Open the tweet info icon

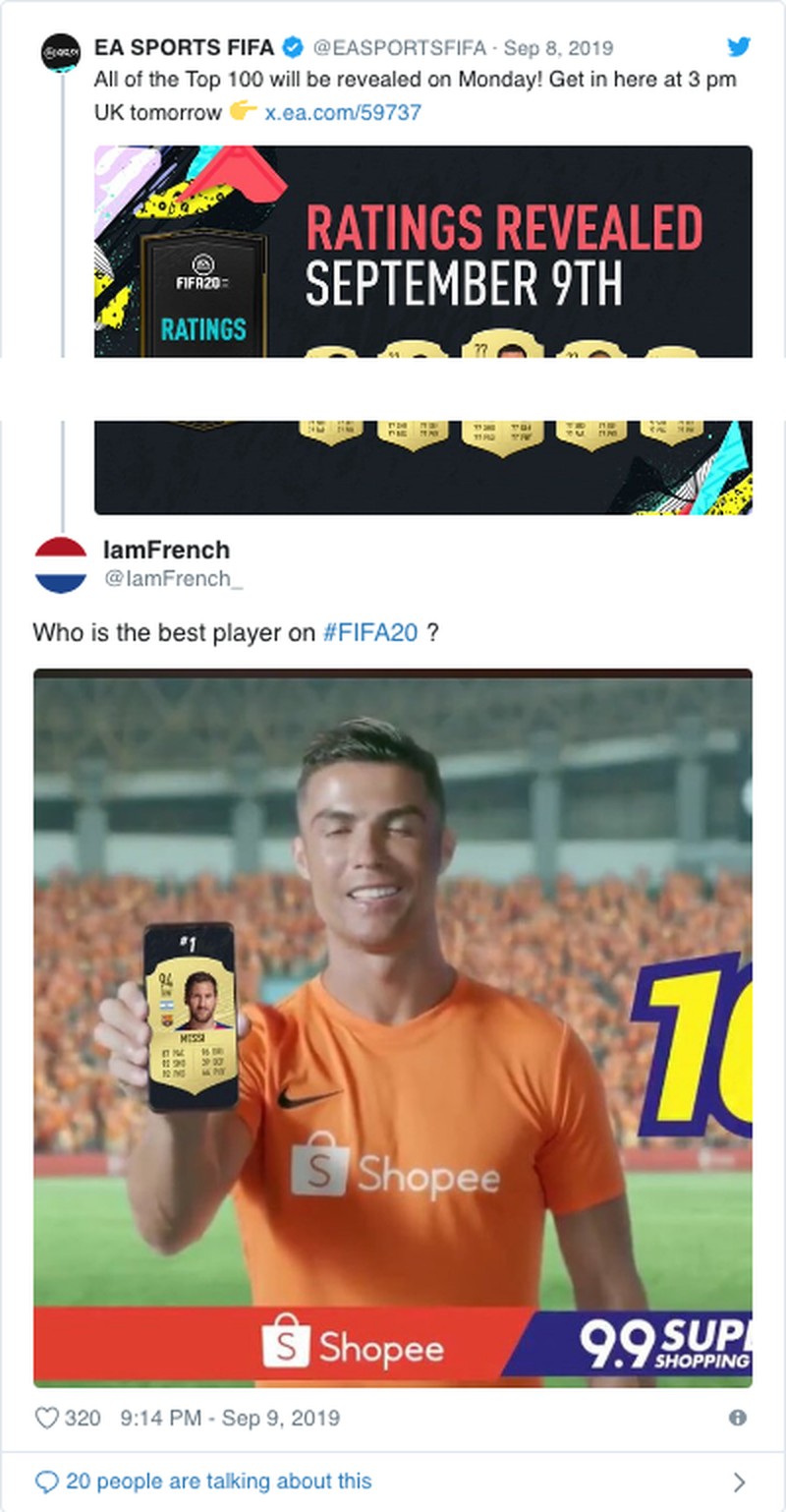click(x=738, y=1418)
